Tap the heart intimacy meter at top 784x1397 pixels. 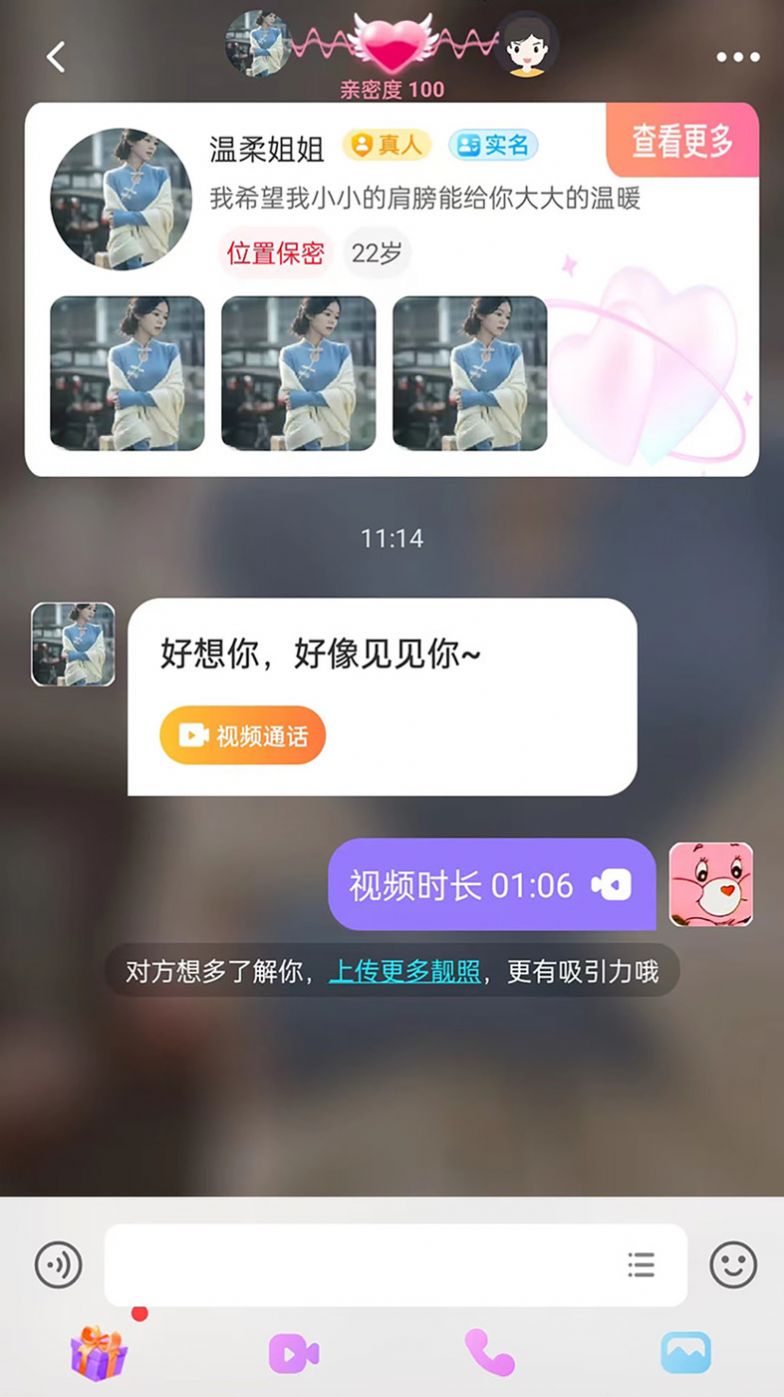point(392,42)
